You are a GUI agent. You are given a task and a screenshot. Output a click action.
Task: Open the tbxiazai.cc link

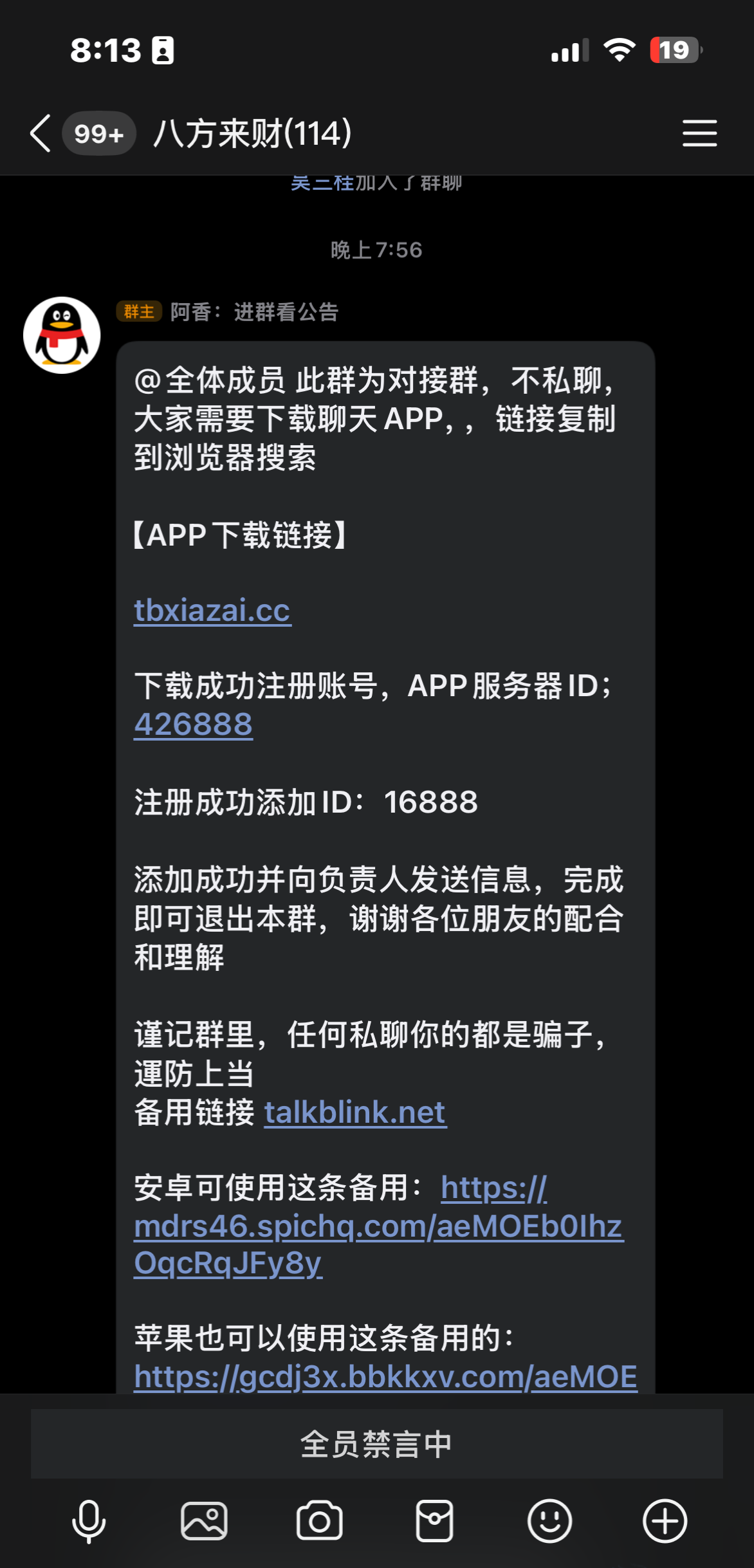point(212,610)
